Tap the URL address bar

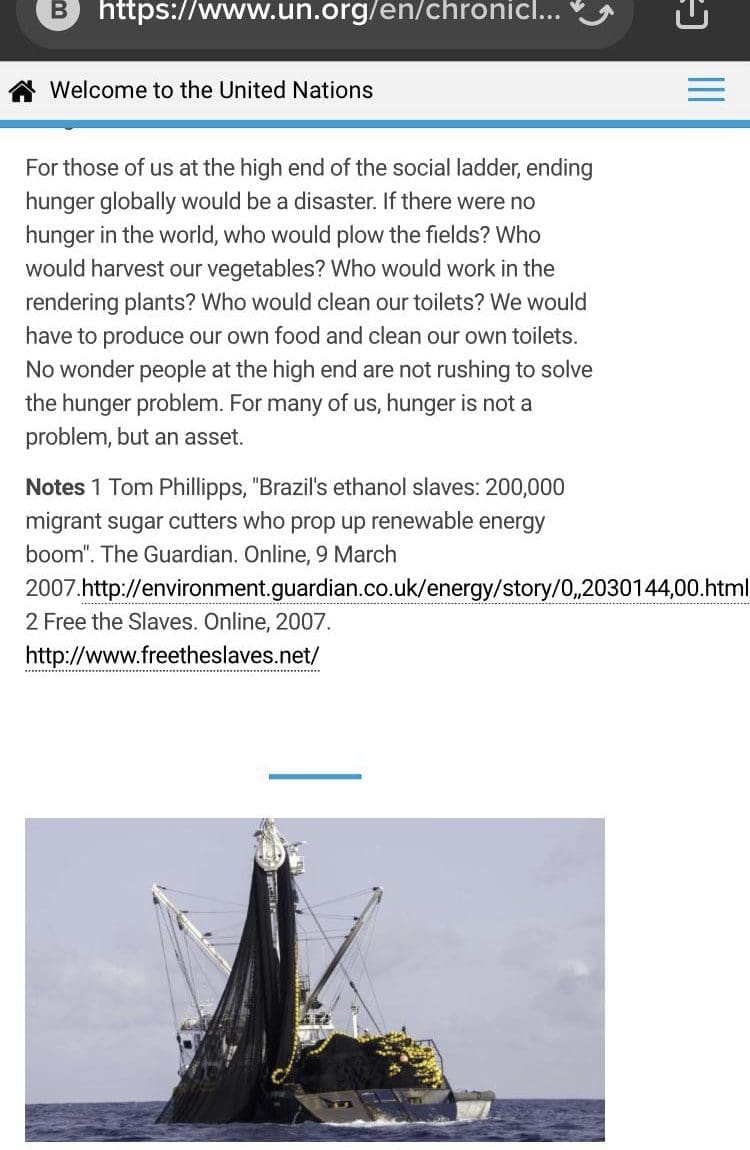pyautogui.click(x=330, y=12)
